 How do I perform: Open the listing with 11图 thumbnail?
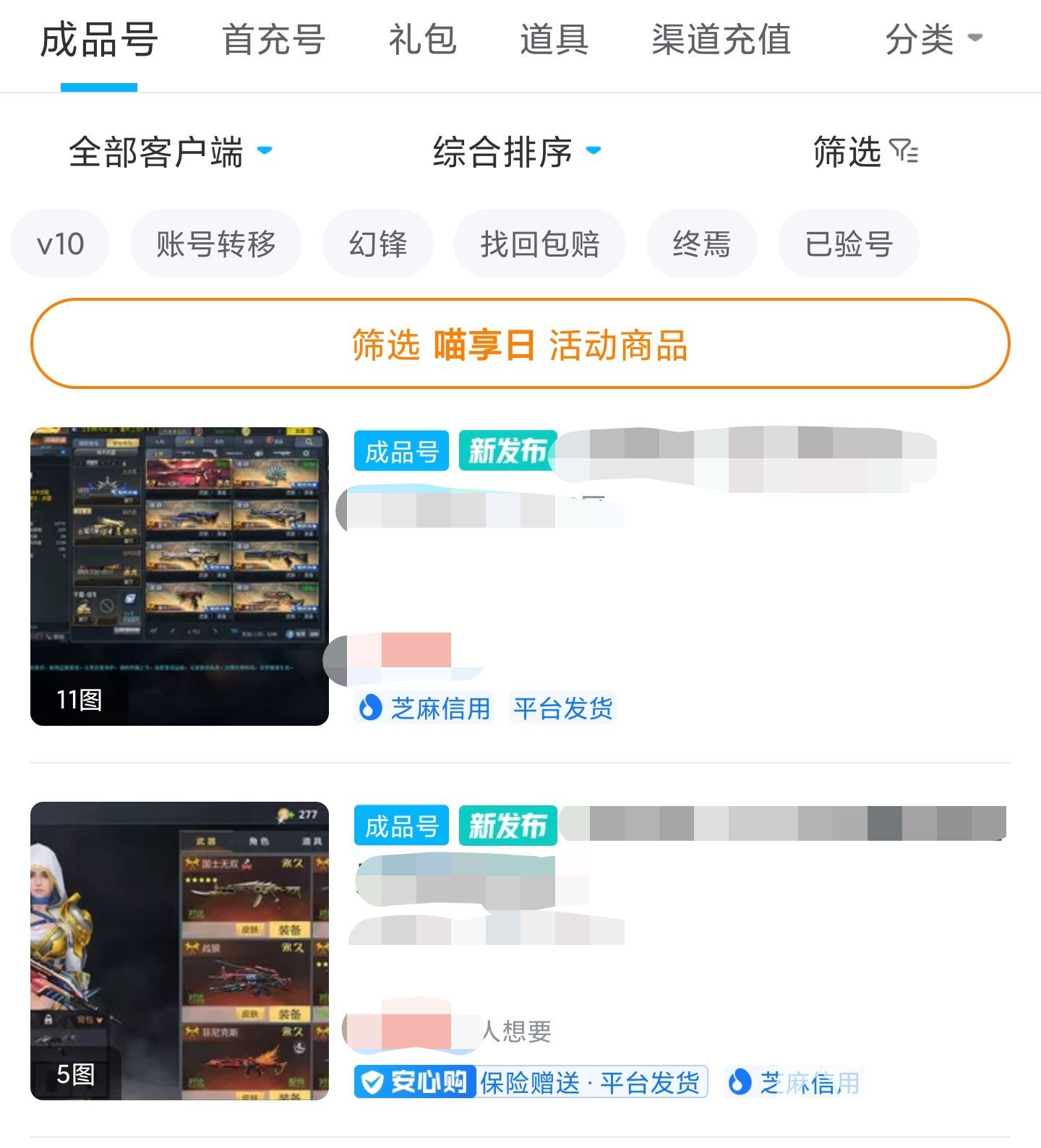coord(179,576)
